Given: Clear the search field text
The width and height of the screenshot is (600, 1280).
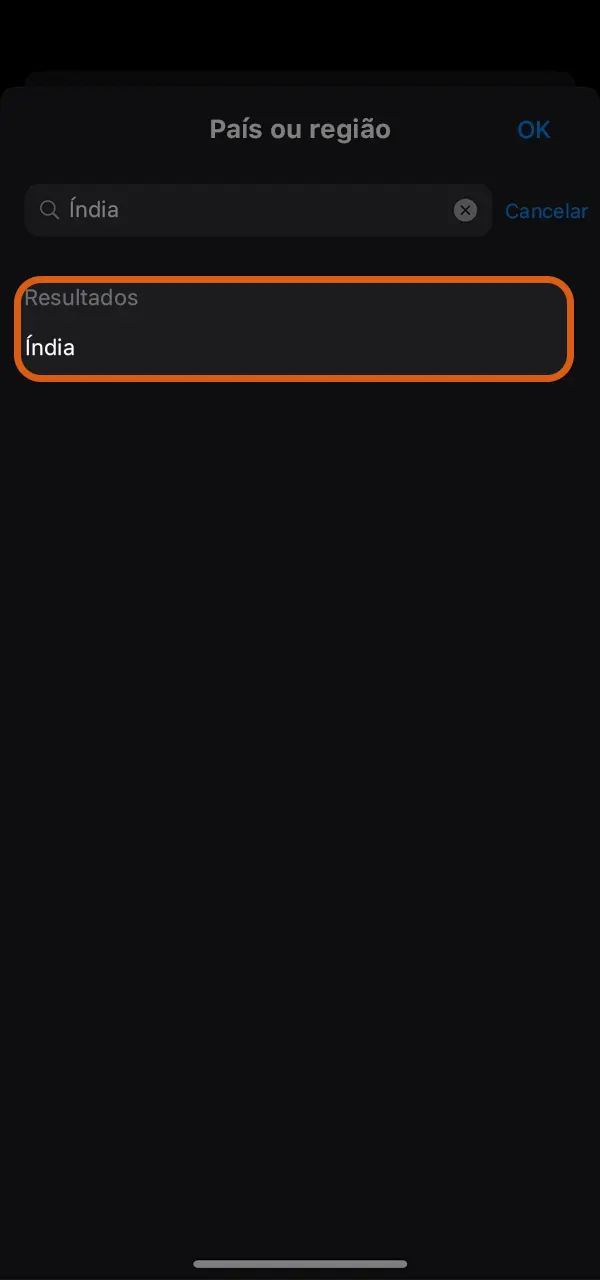Looking at the screenshot, I should (465, 210).
